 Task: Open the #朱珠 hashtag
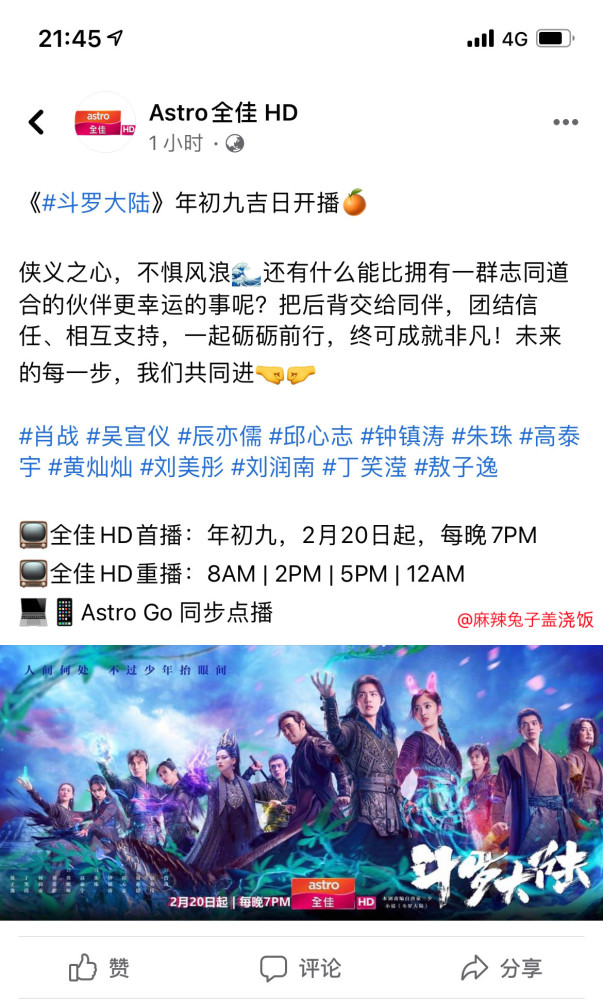click(x=482, y=436)
